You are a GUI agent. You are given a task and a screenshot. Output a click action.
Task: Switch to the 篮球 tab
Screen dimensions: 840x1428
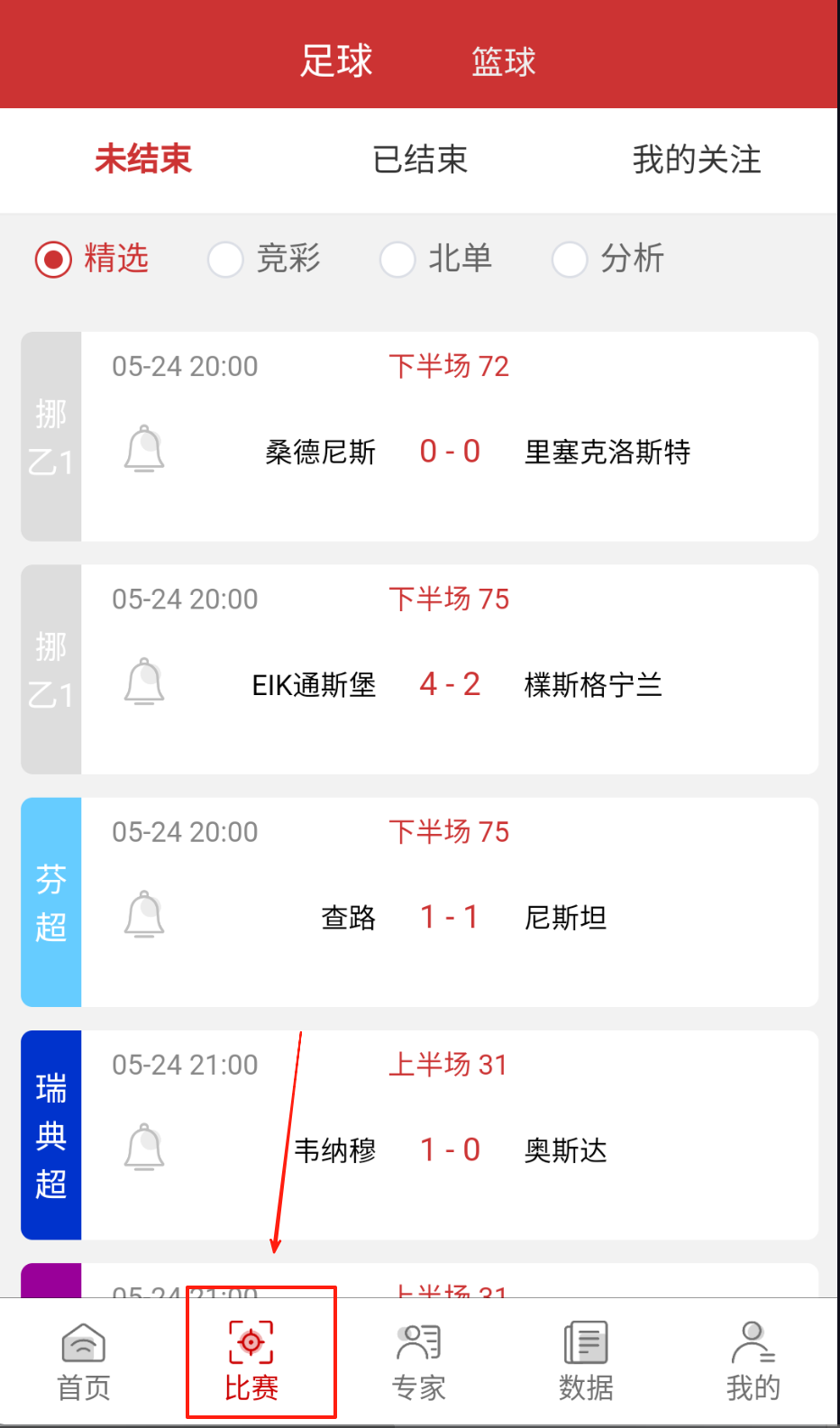(504, 61)
